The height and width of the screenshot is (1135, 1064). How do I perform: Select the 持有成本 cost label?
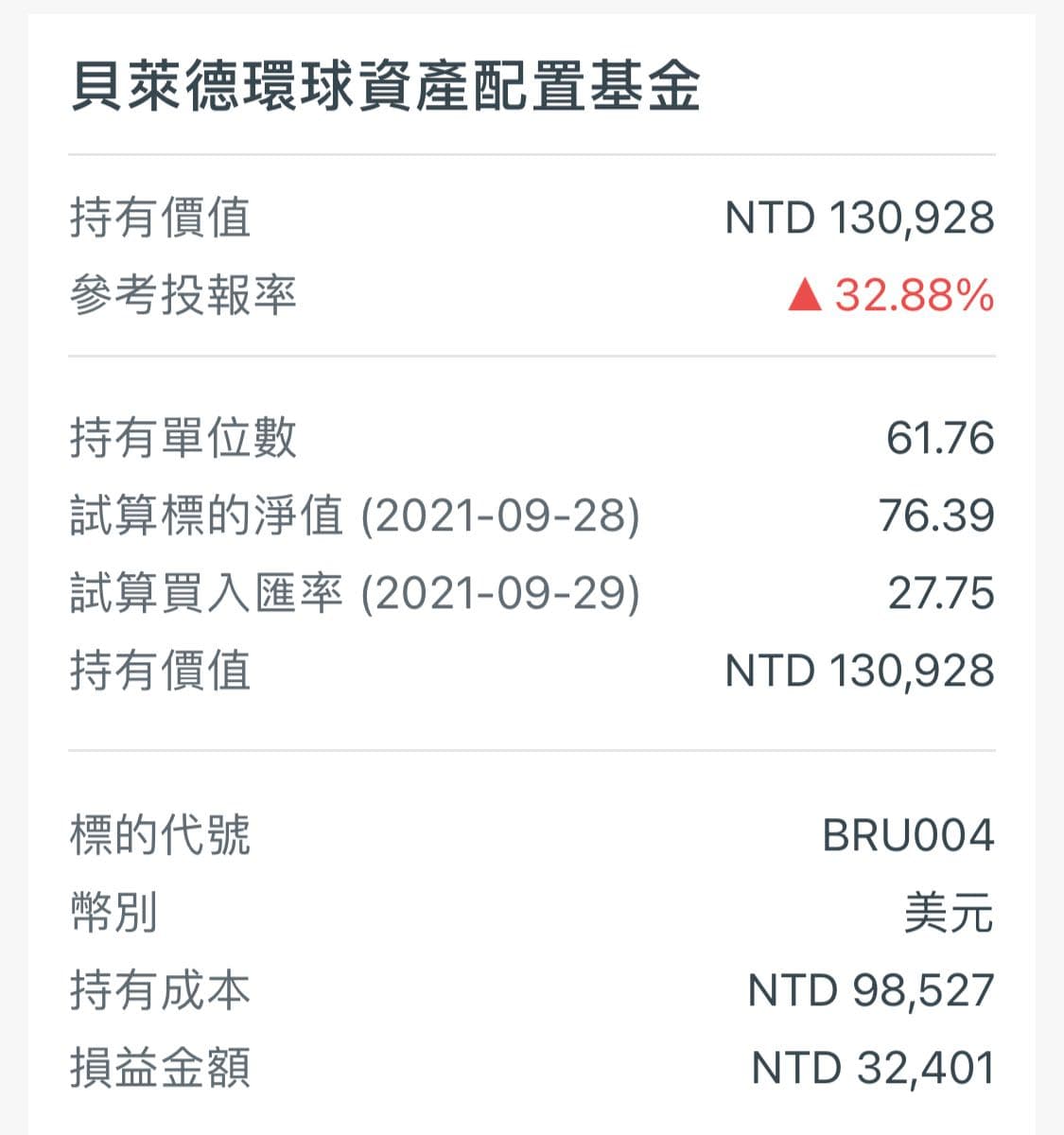(163, 990)
